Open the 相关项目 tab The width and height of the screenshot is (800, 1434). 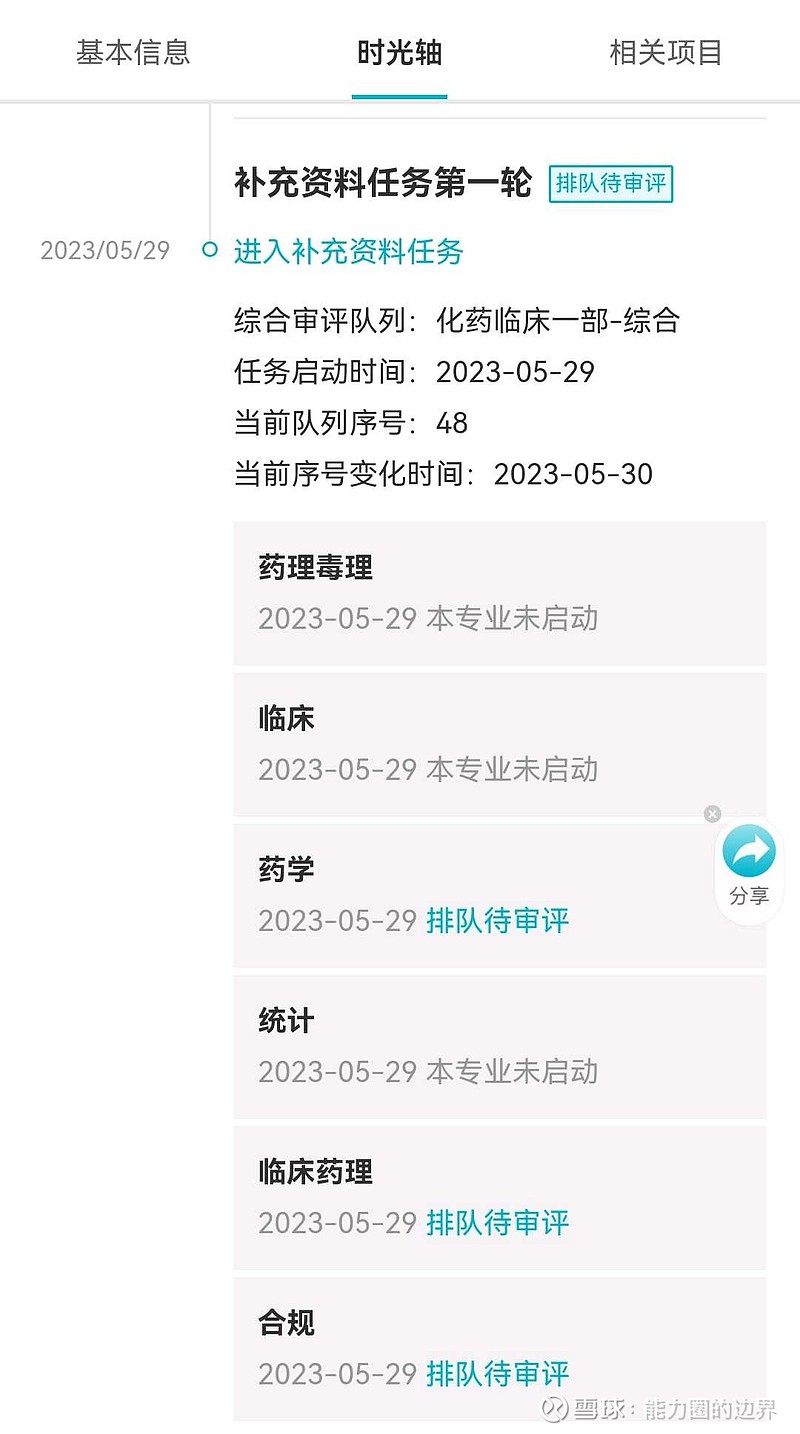click(666, 52)
